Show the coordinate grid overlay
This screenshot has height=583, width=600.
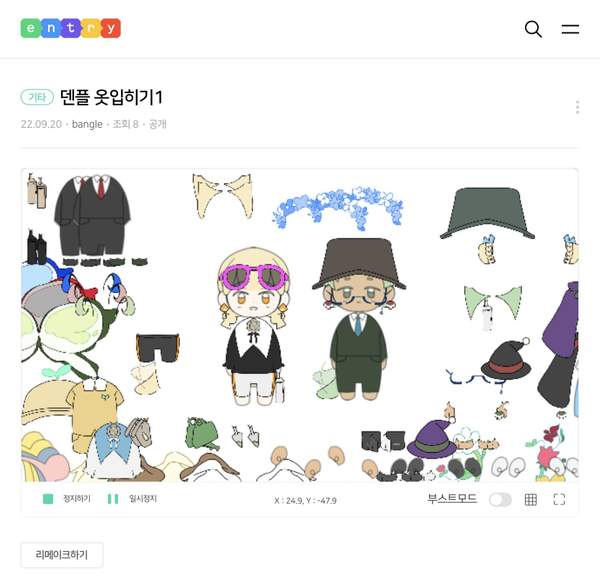[x=531, y=499]
